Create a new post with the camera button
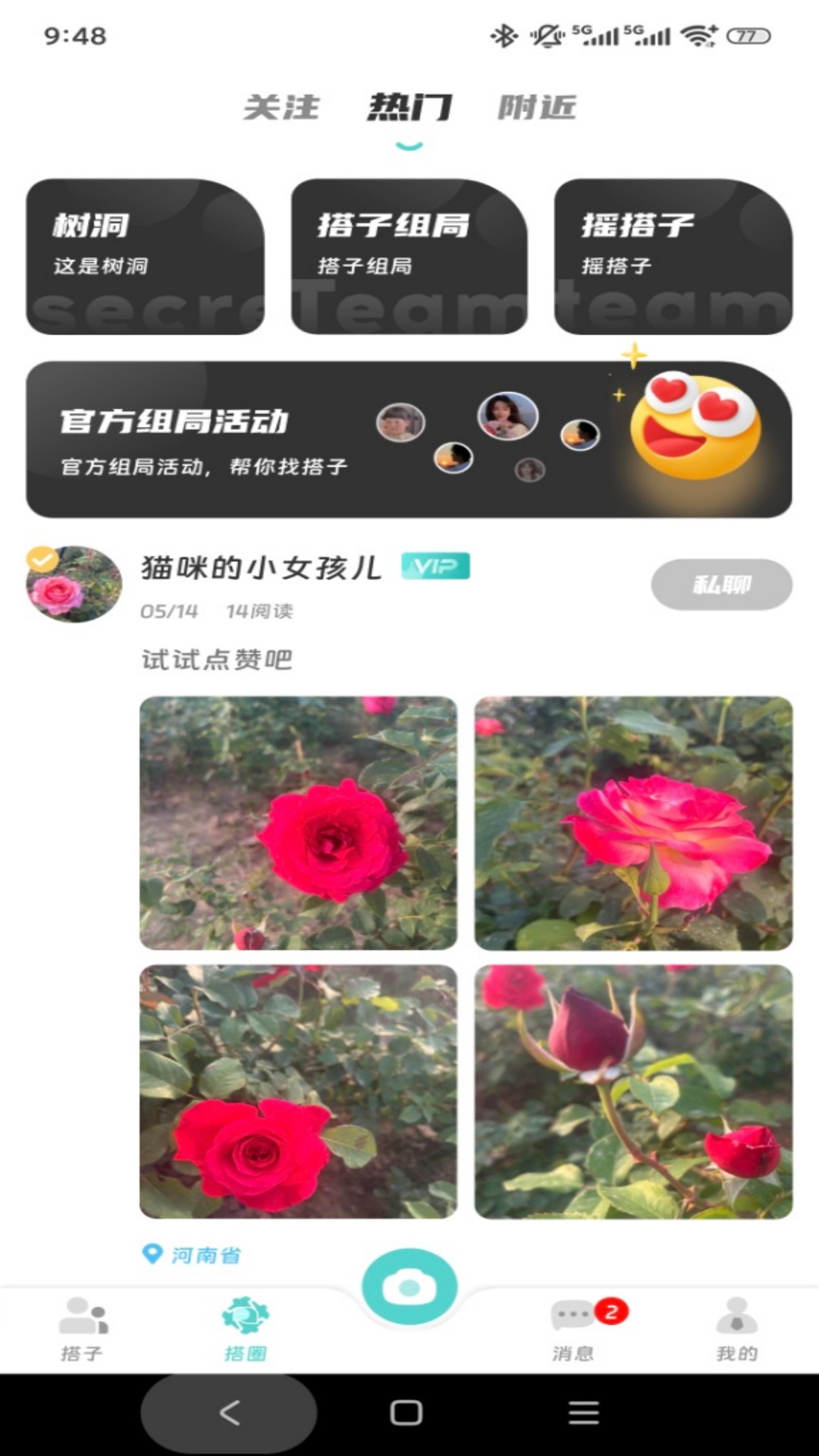Screen dimensions: 819x1456 coord(409,1286)
